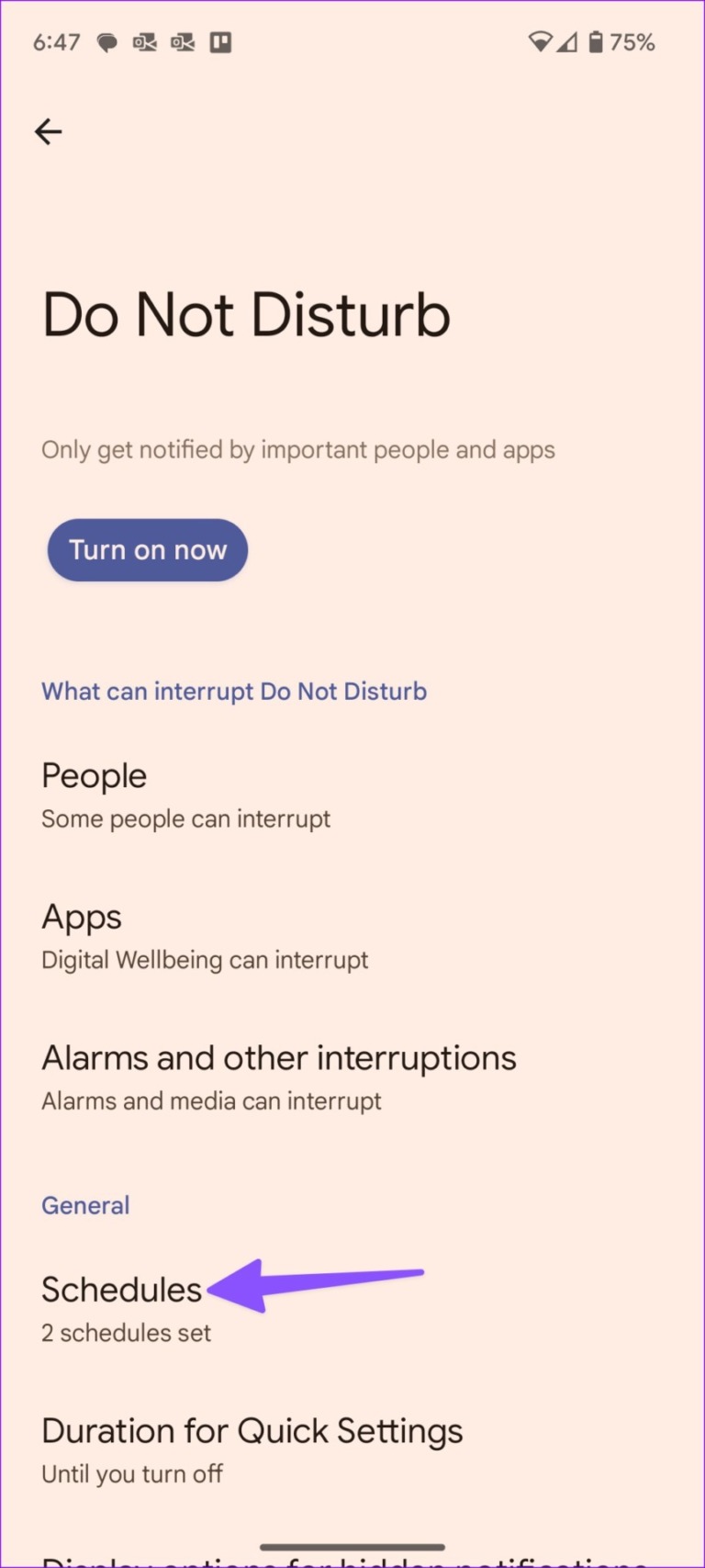Open Schedules settings
705x1568 pixels.
pyautogui.click(x=126, y=1308)
